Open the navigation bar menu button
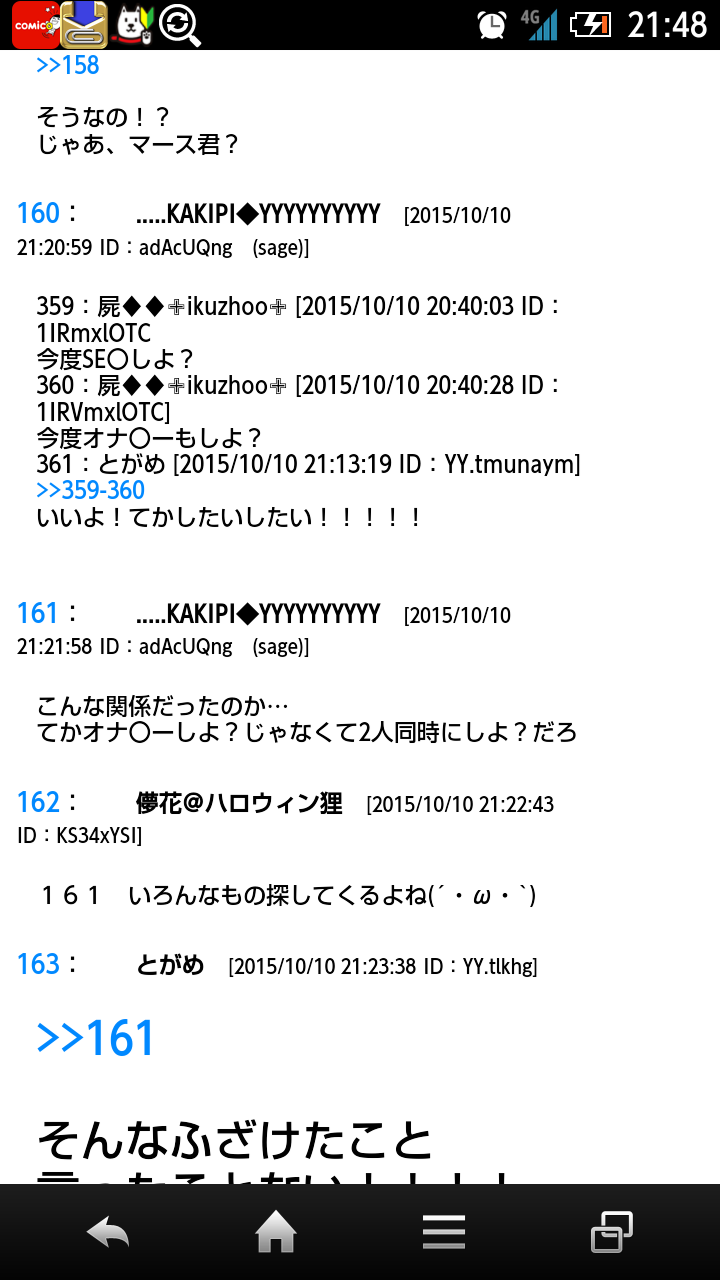Viewport: 720px width, 1280px height. 444,1232
